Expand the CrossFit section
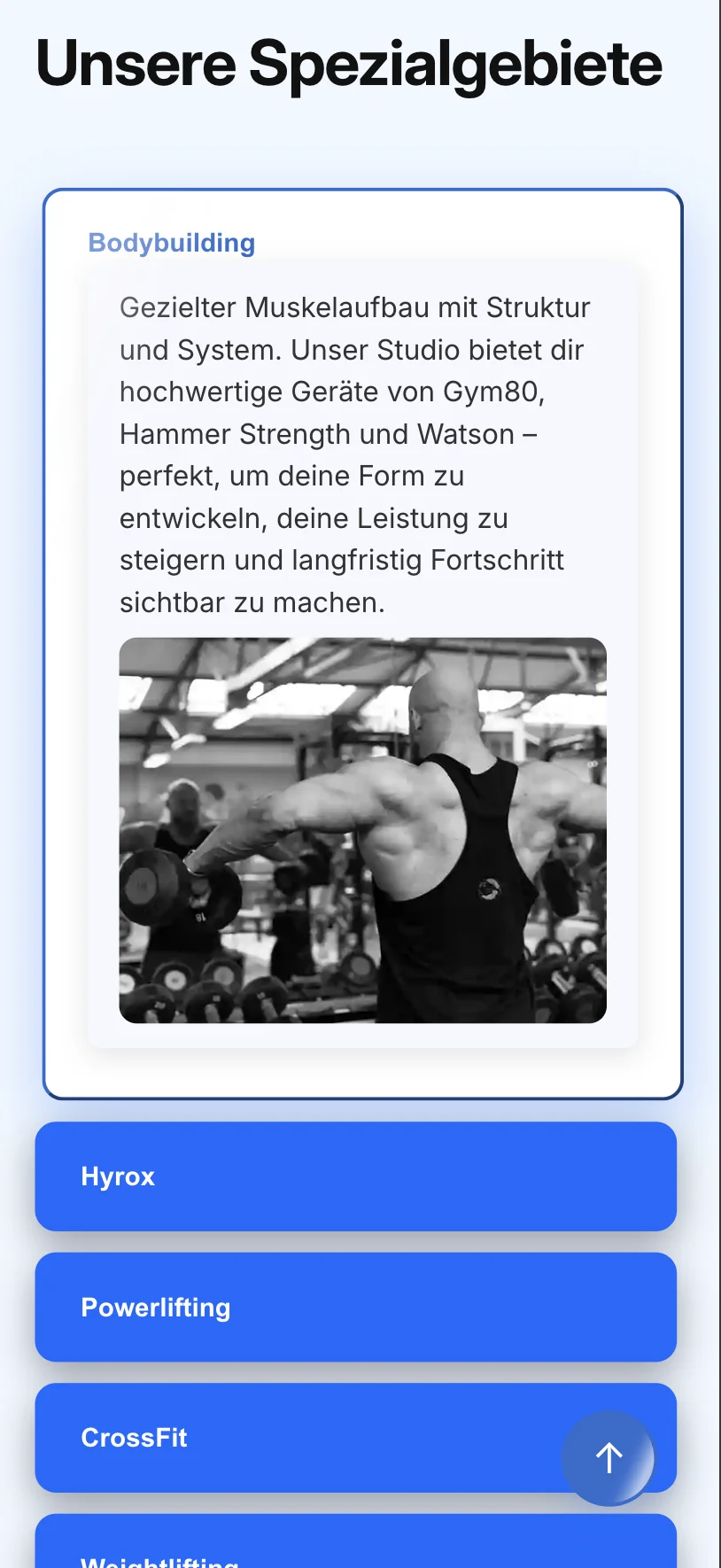The height and width of the screenshot is (1568, 721). (x=292, y=1438)
